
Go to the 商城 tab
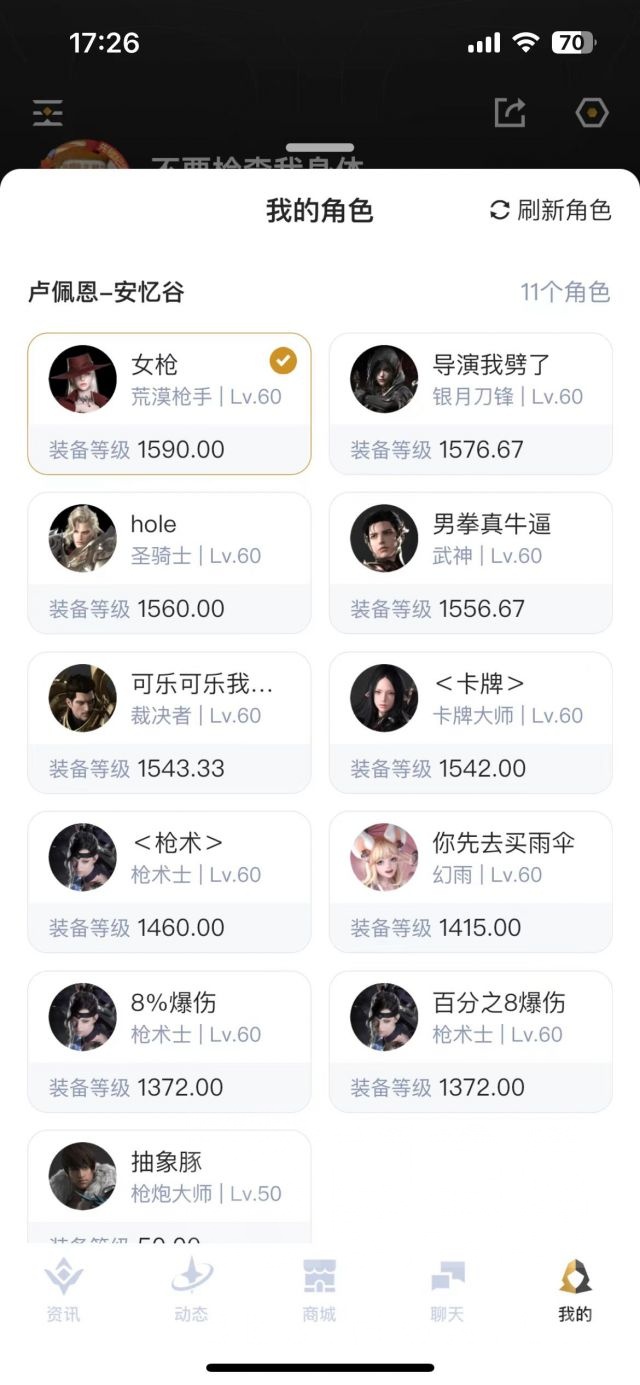click(319, 1291)
